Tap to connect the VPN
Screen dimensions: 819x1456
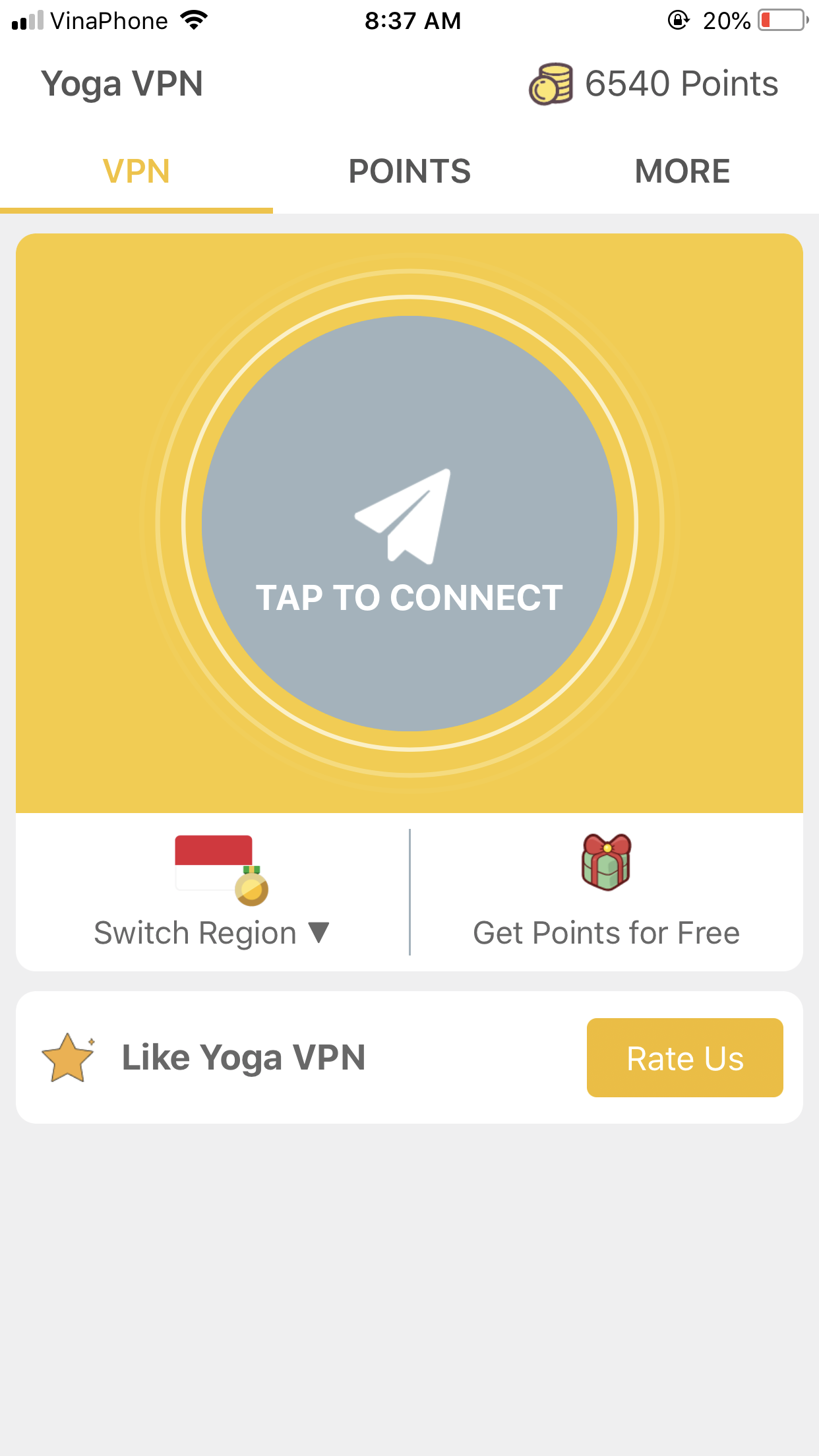click(409, 524)
